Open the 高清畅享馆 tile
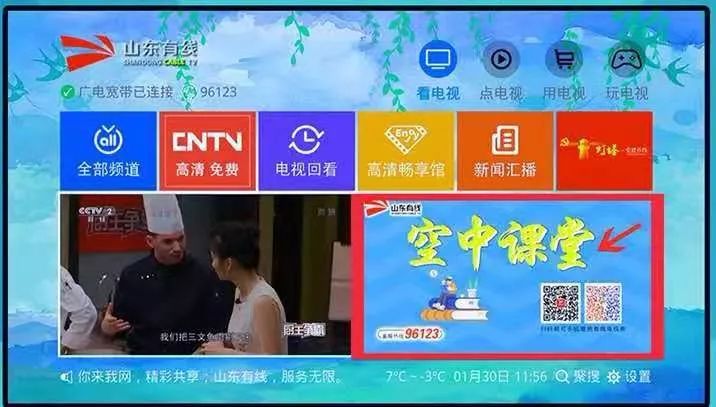The width and height of the screenshot is (716, 407). tap(405, 150)
